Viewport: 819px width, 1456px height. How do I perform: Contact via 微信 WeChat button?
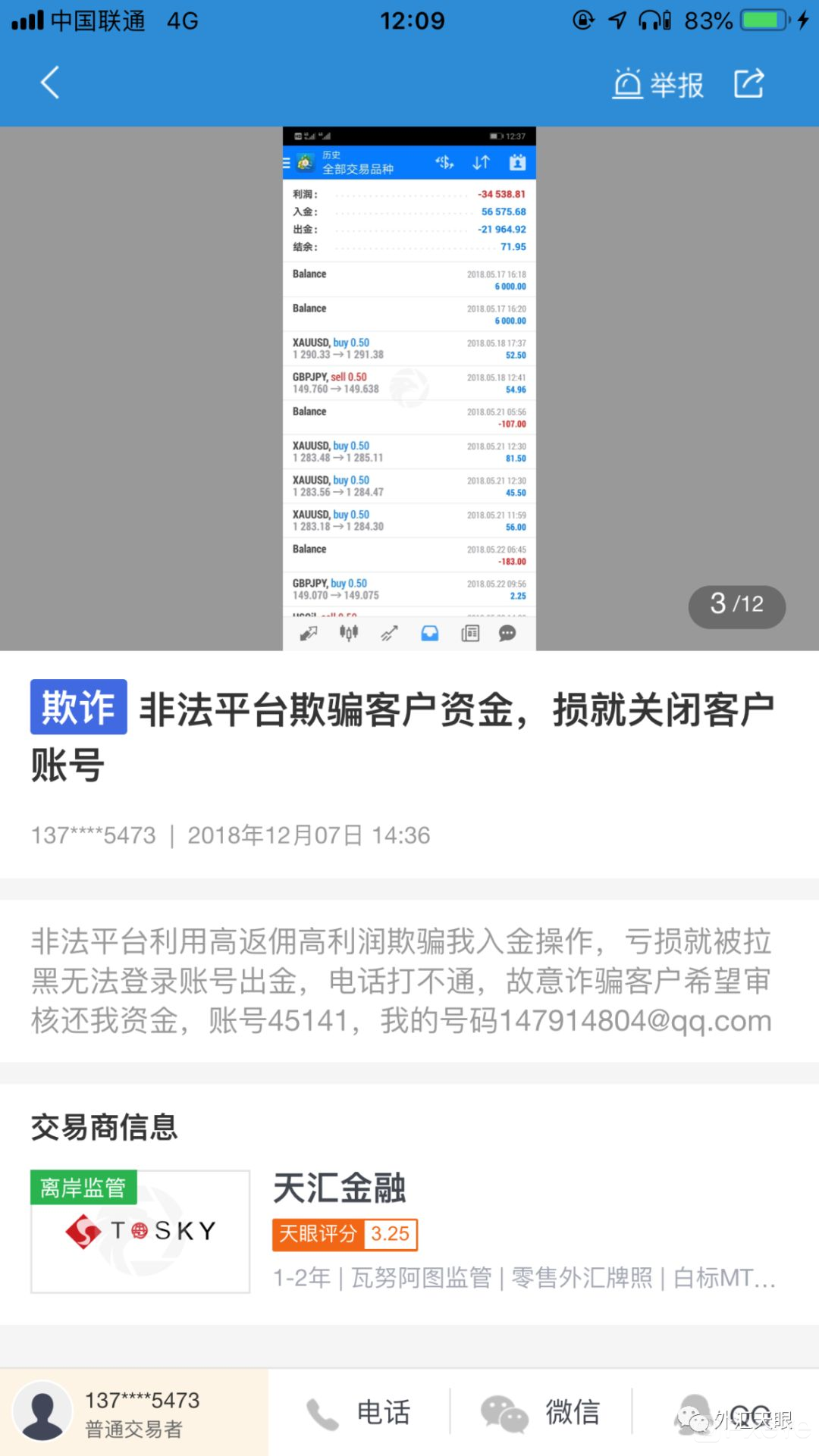click(x=541, y=1413)
